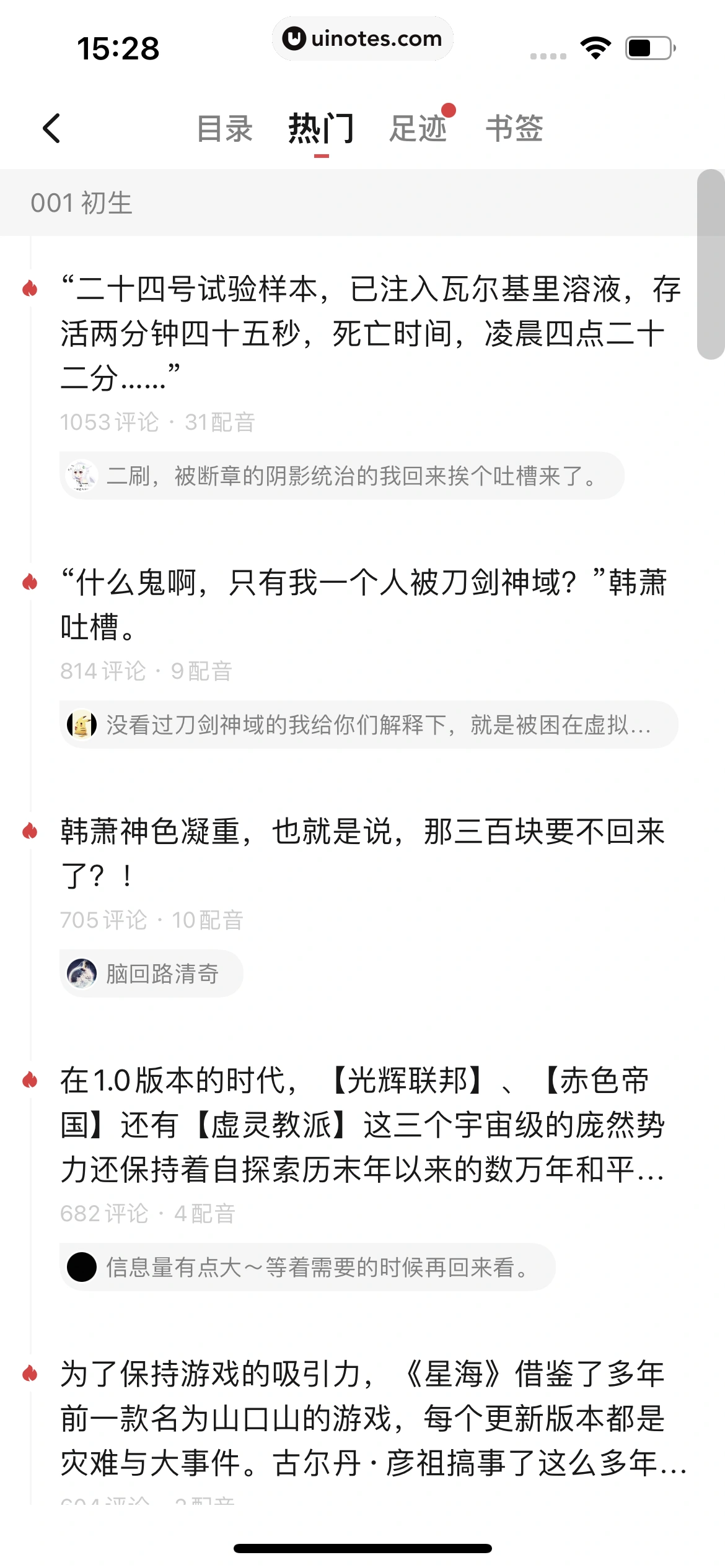Tap the wolf avatar next to 脑回路清奇

click(82, 973)
